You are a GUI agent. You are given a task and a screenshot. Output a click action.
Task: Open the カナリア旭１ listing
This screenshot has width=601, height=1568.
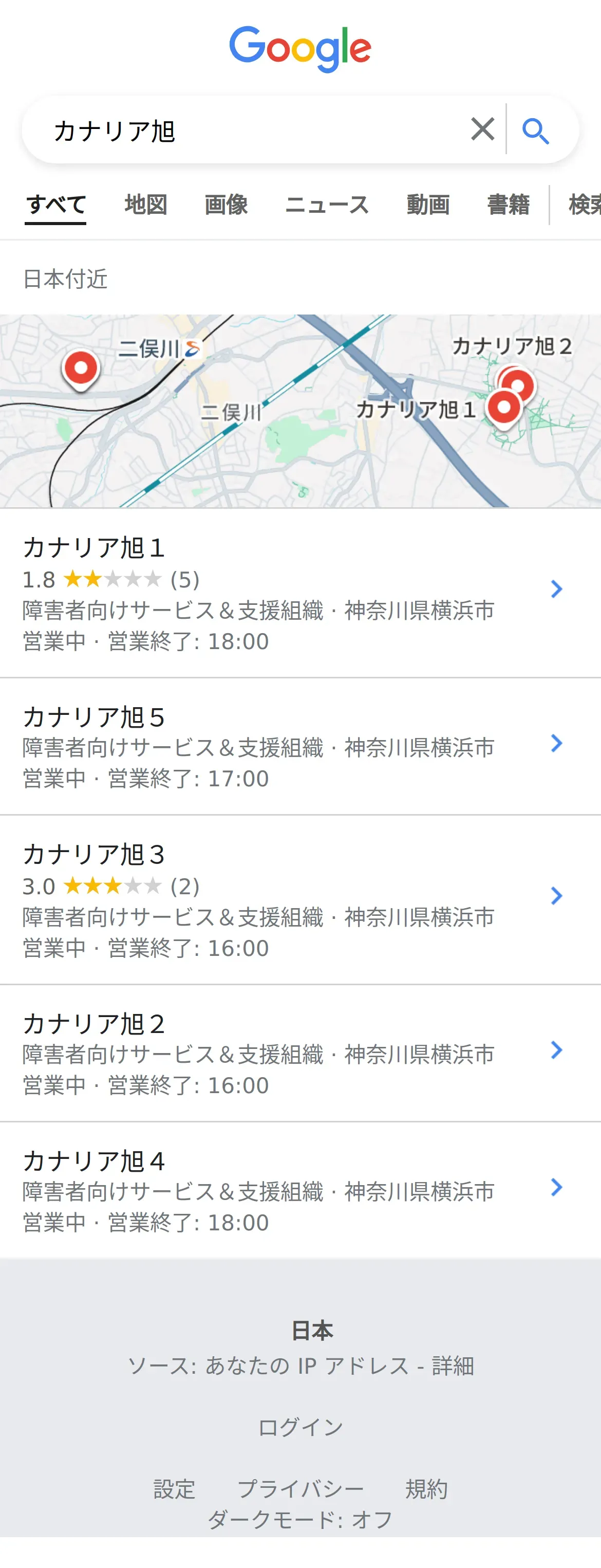click(x=274, y=593)
